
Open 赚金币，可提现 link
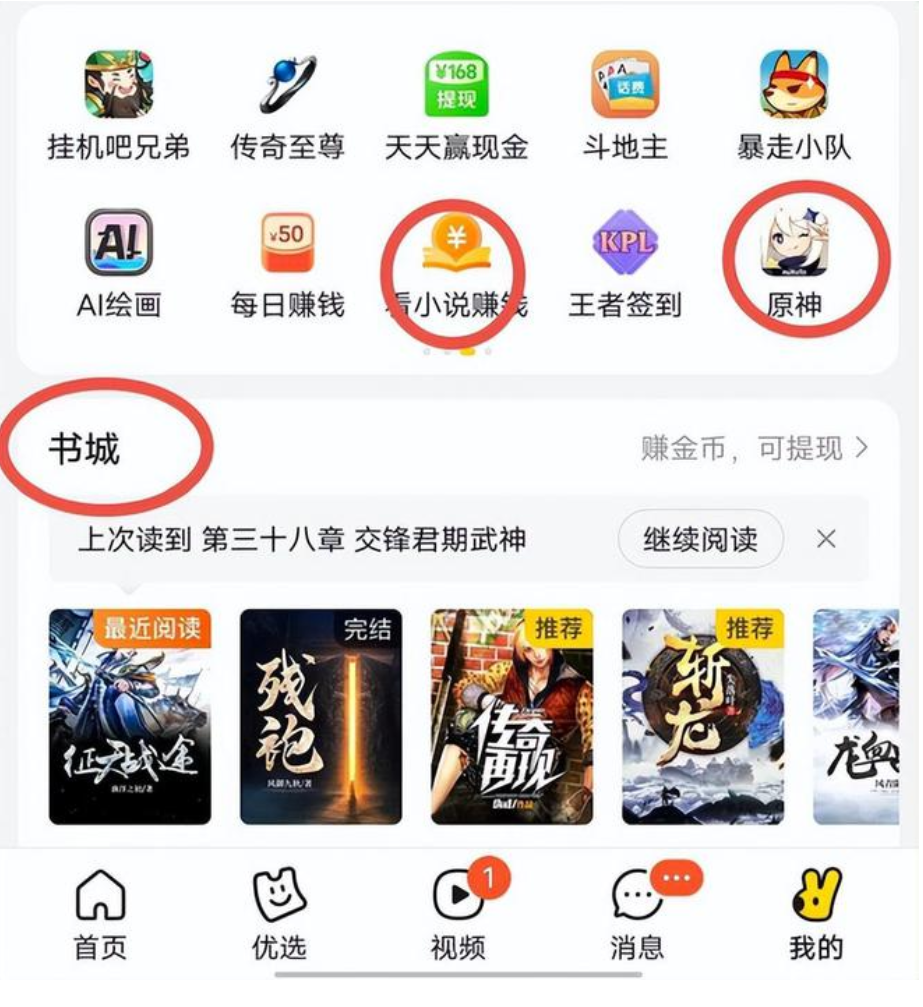click(x=755, y=449)
